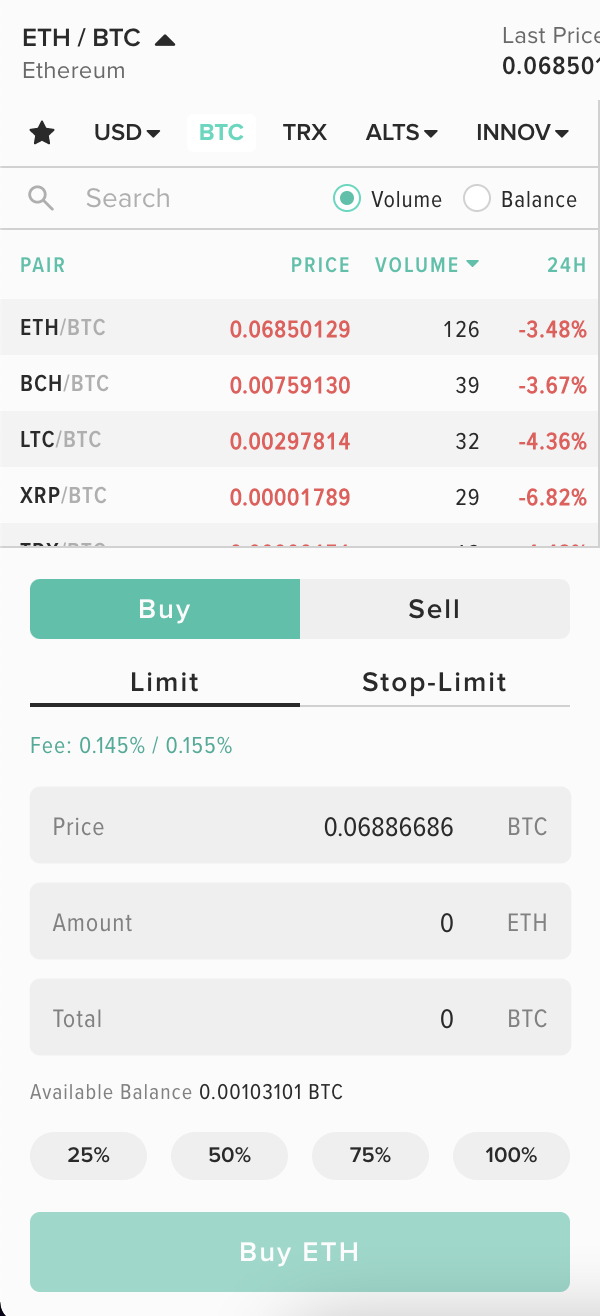The image size is (600, 1316).
Task: Tap the Buy ETH button
Action: [300, 1252]
